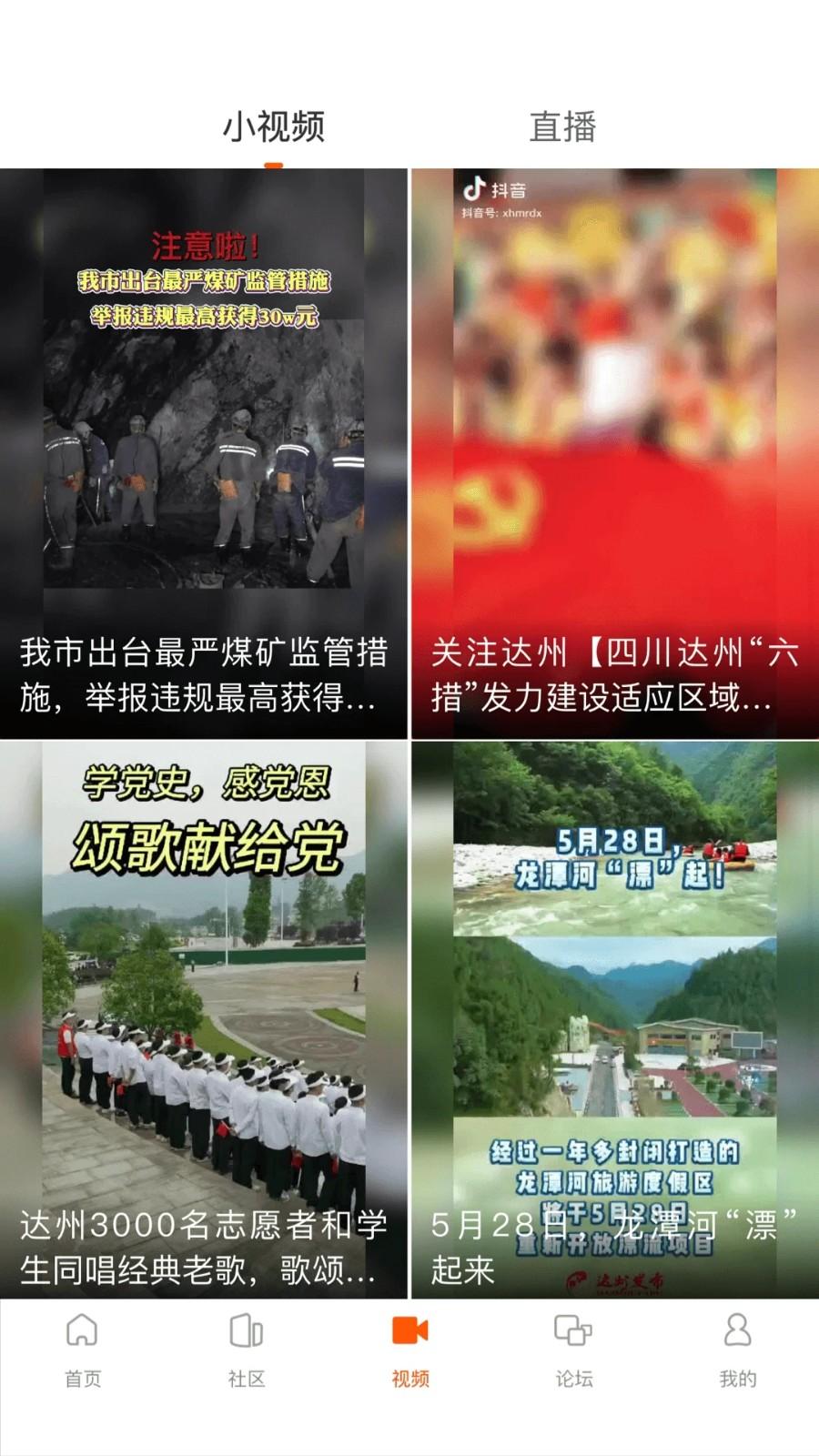Open the coal mine supervision video
The width and height of the screenshot is (819, 1456).
(x=204, y=453)
